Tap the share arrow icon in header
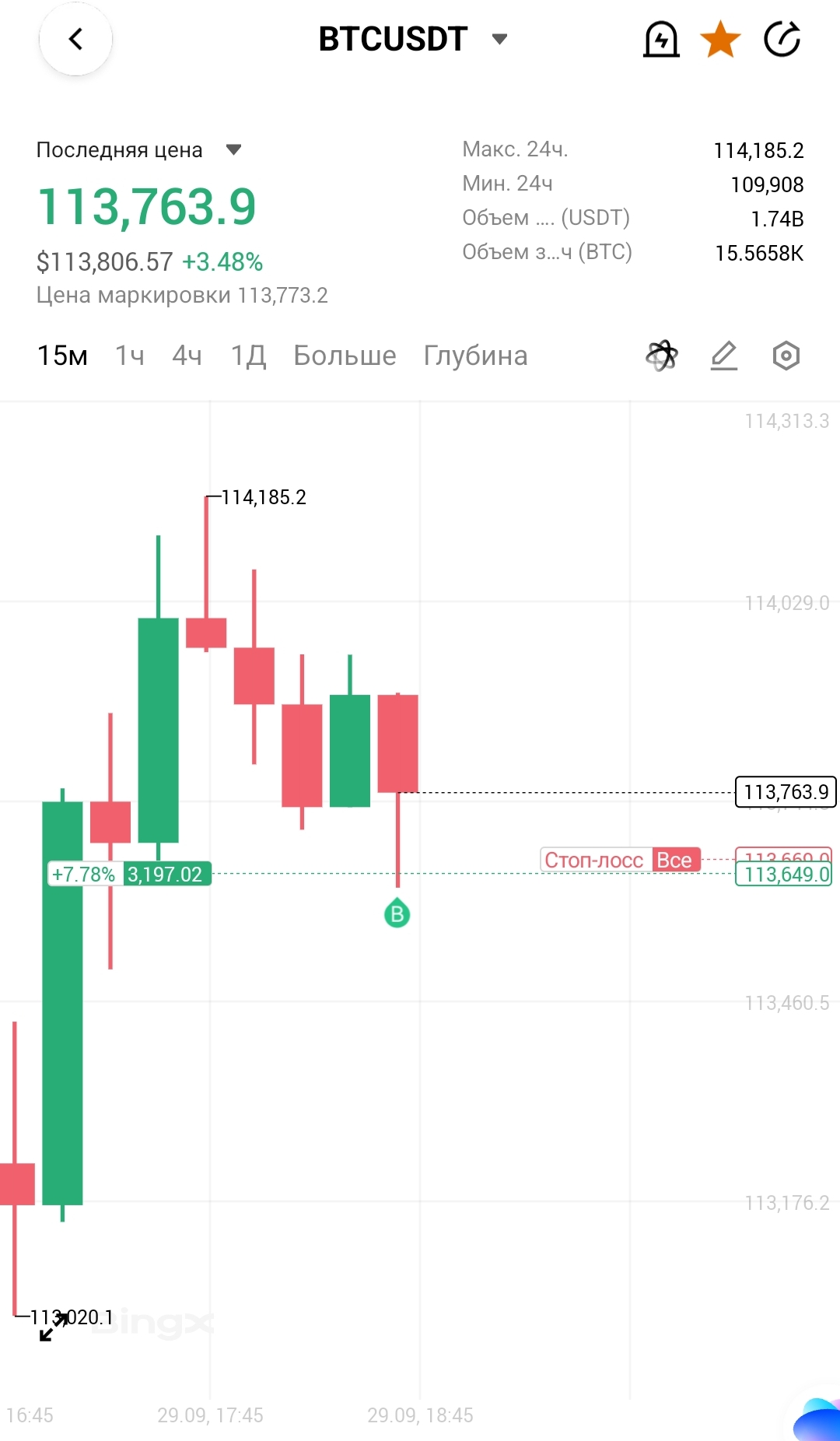This screenshot has width=840, height=1441. click(x=782, y=39)
